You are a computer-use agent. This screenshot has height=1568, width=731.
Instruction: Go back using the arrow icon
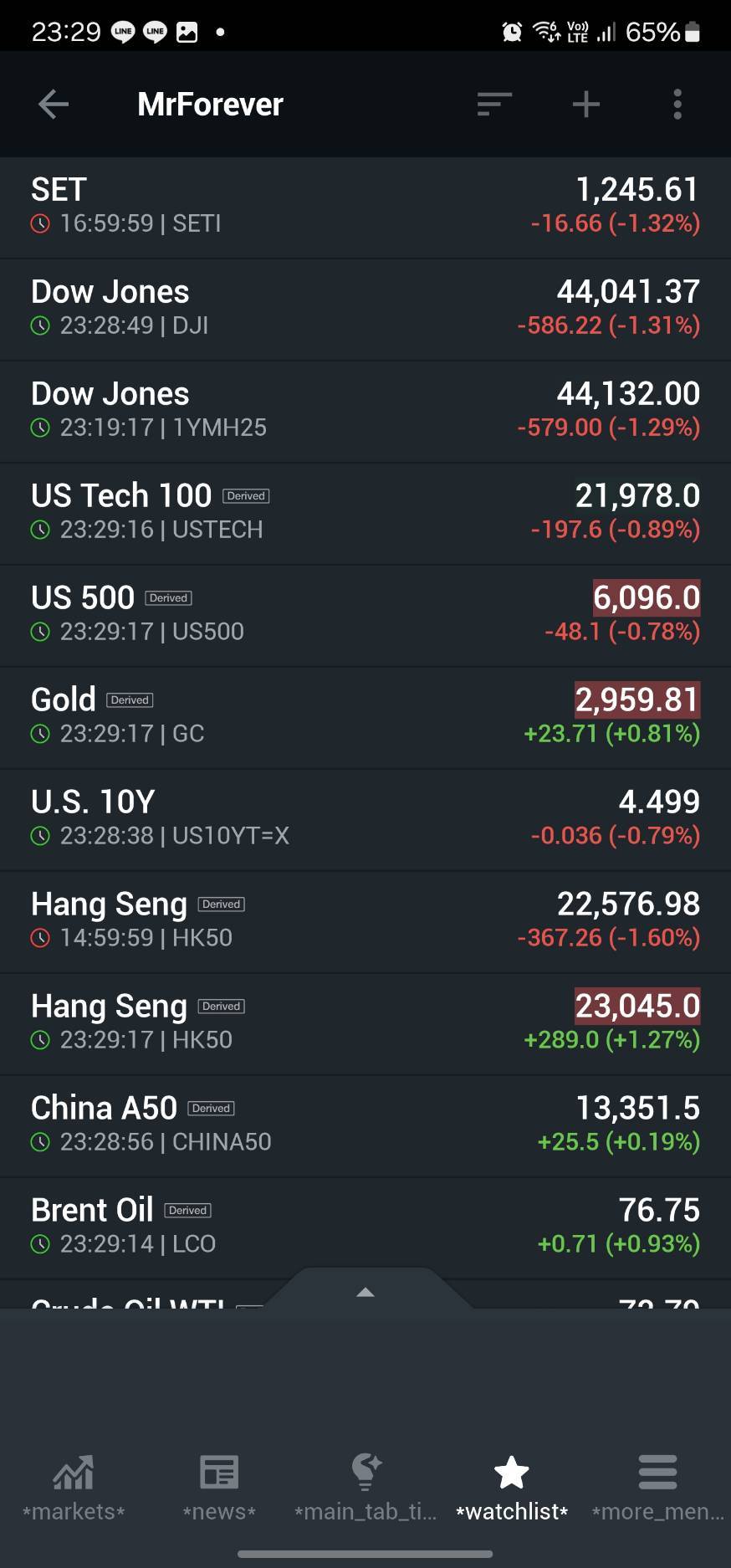pyautogui.click(x=54, y=105)
